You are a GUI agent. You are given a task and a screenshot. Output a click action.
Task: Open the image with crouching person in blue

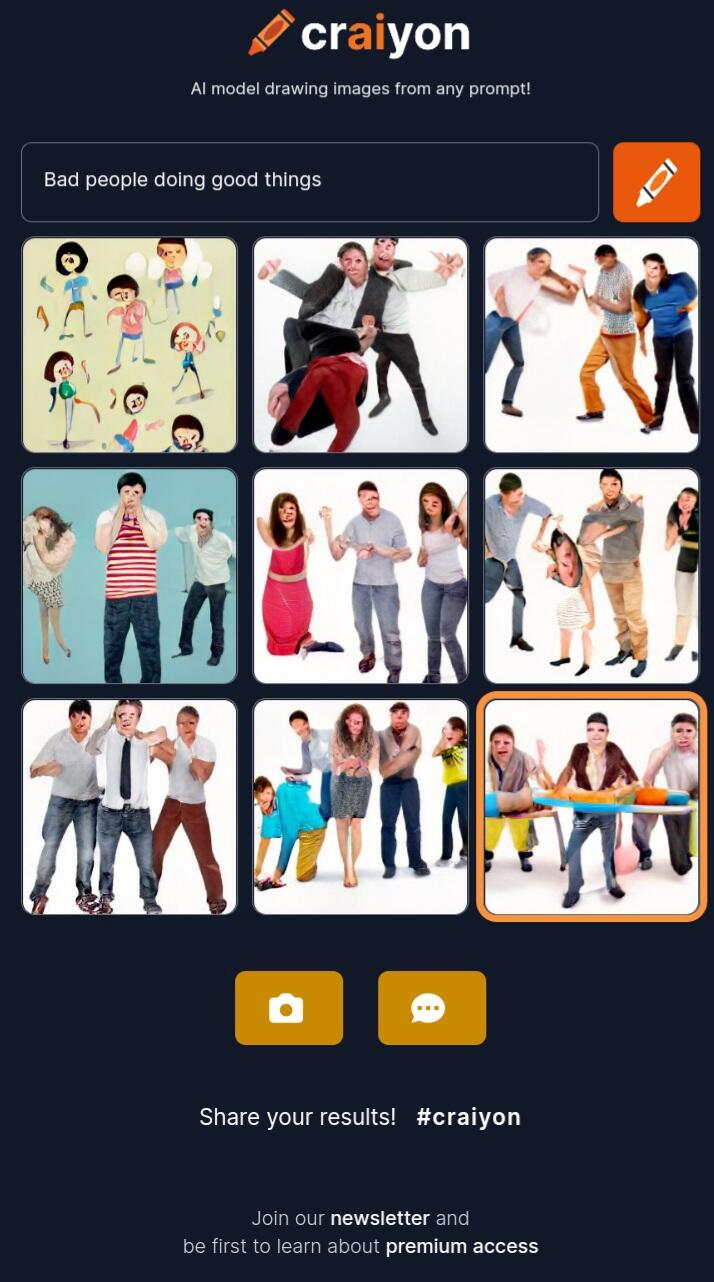[x=360, y=807]
